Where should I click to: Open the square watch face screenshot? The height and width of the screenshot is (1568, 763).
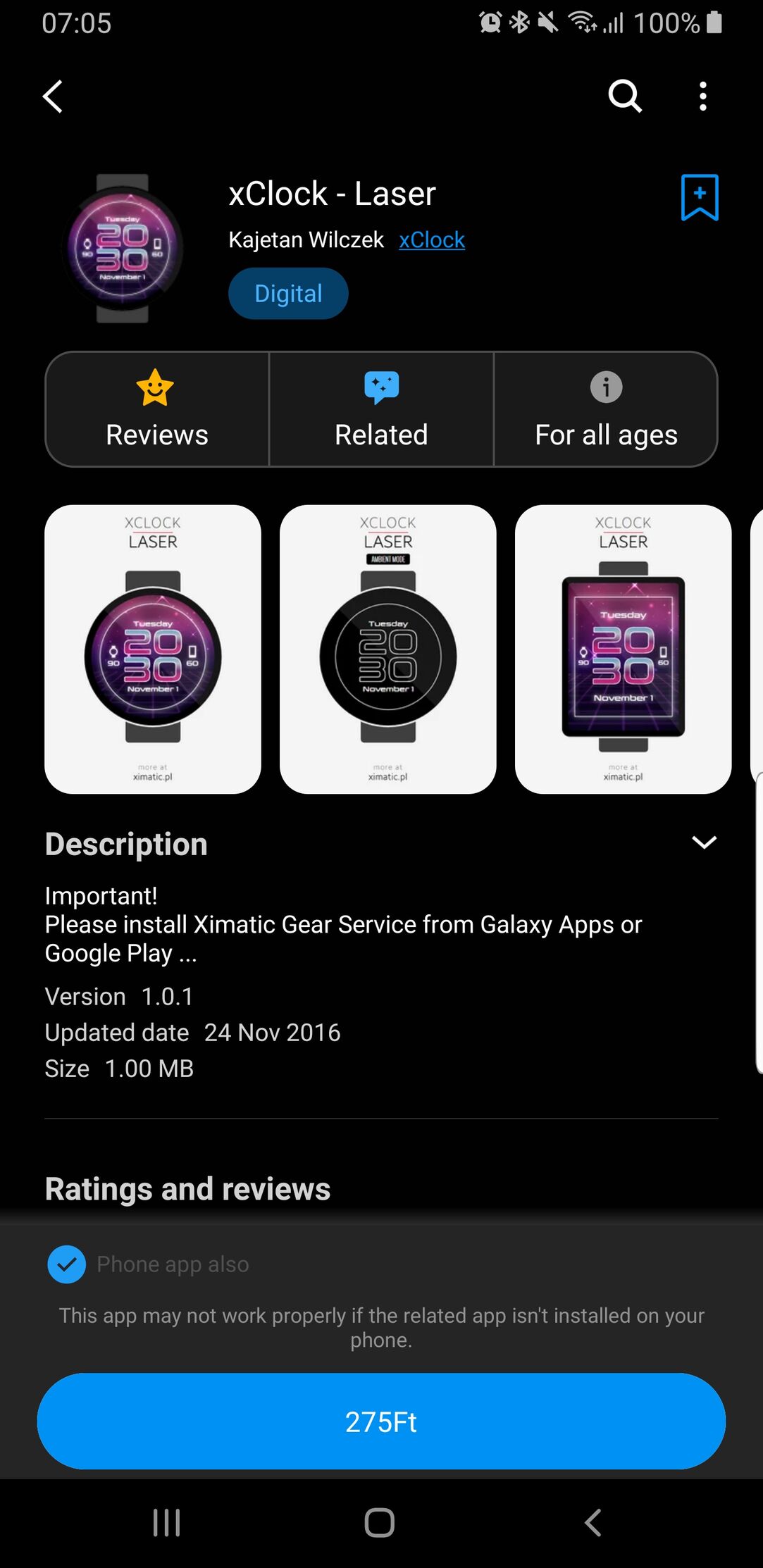[623, 649]
